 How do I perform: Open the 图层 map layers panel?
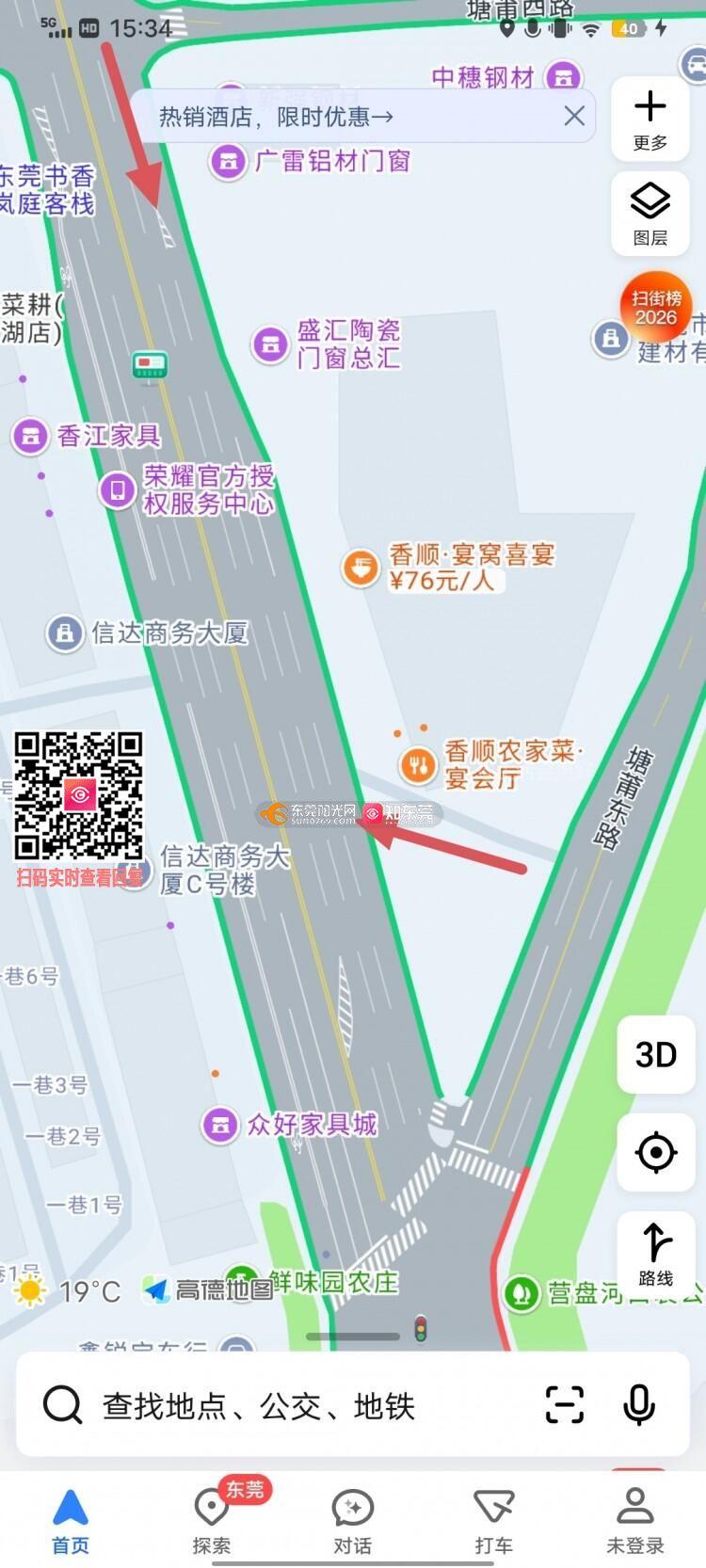650,214
